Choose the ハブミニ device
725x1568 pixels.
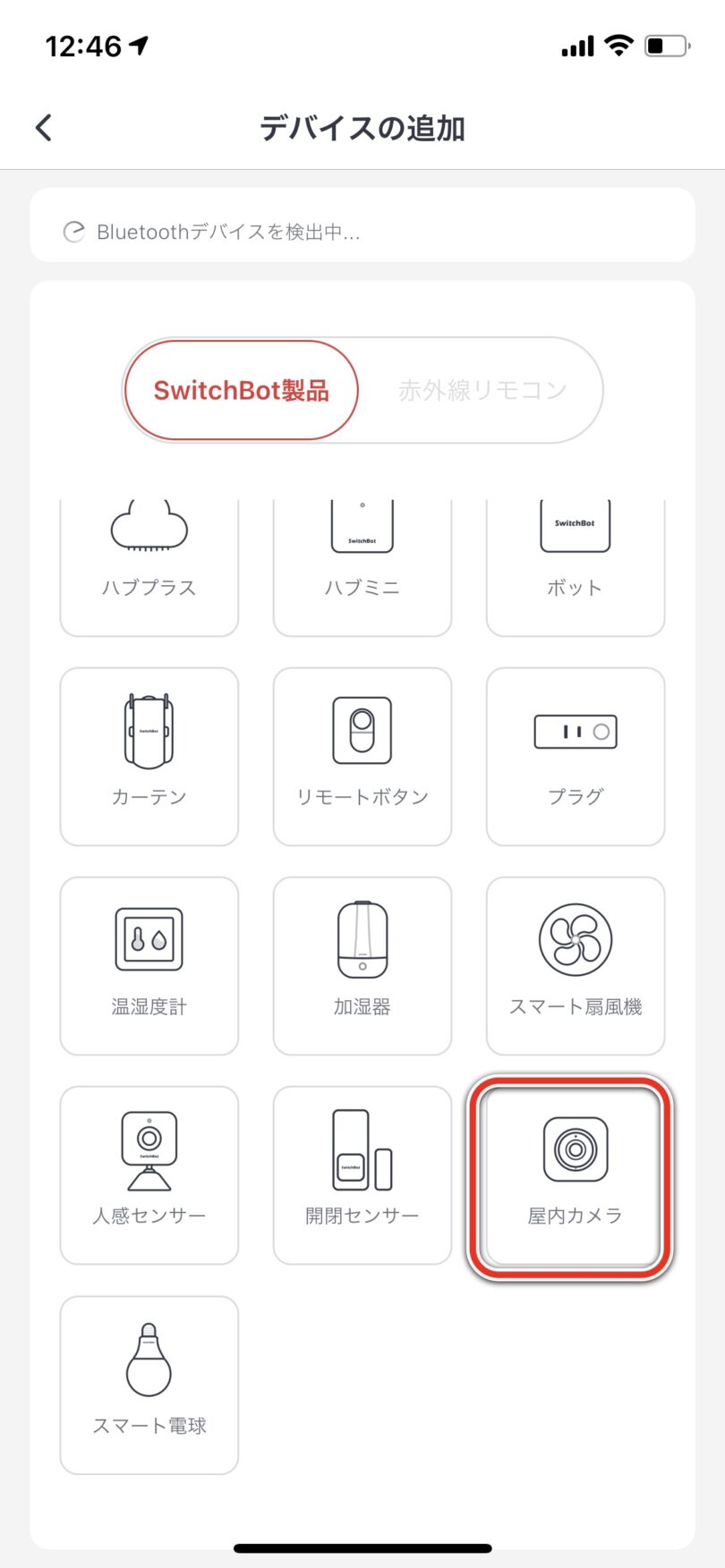(362, 567)
